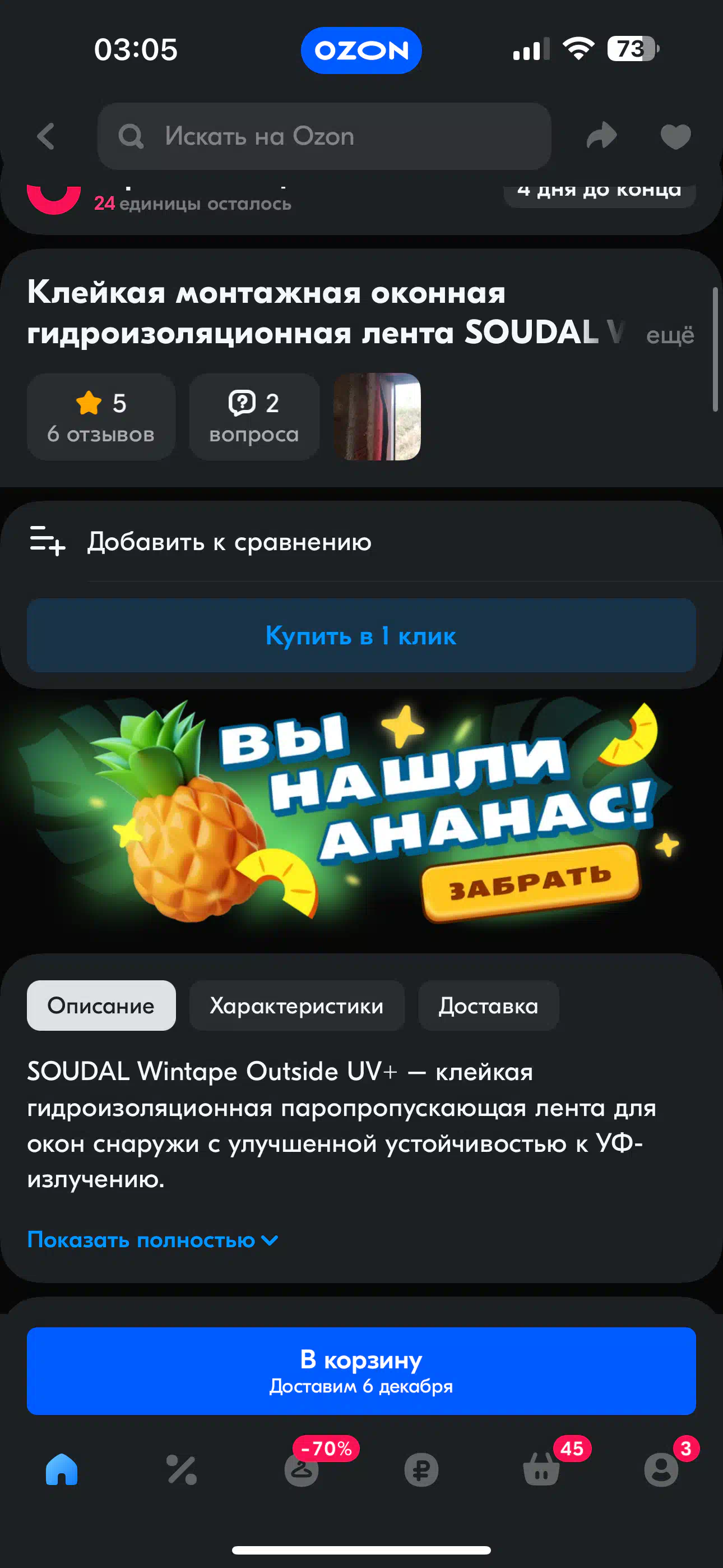This screenshot has width=723, height=1568.
Task: Tap Добавить к сравнению
Action: [361, 542]
